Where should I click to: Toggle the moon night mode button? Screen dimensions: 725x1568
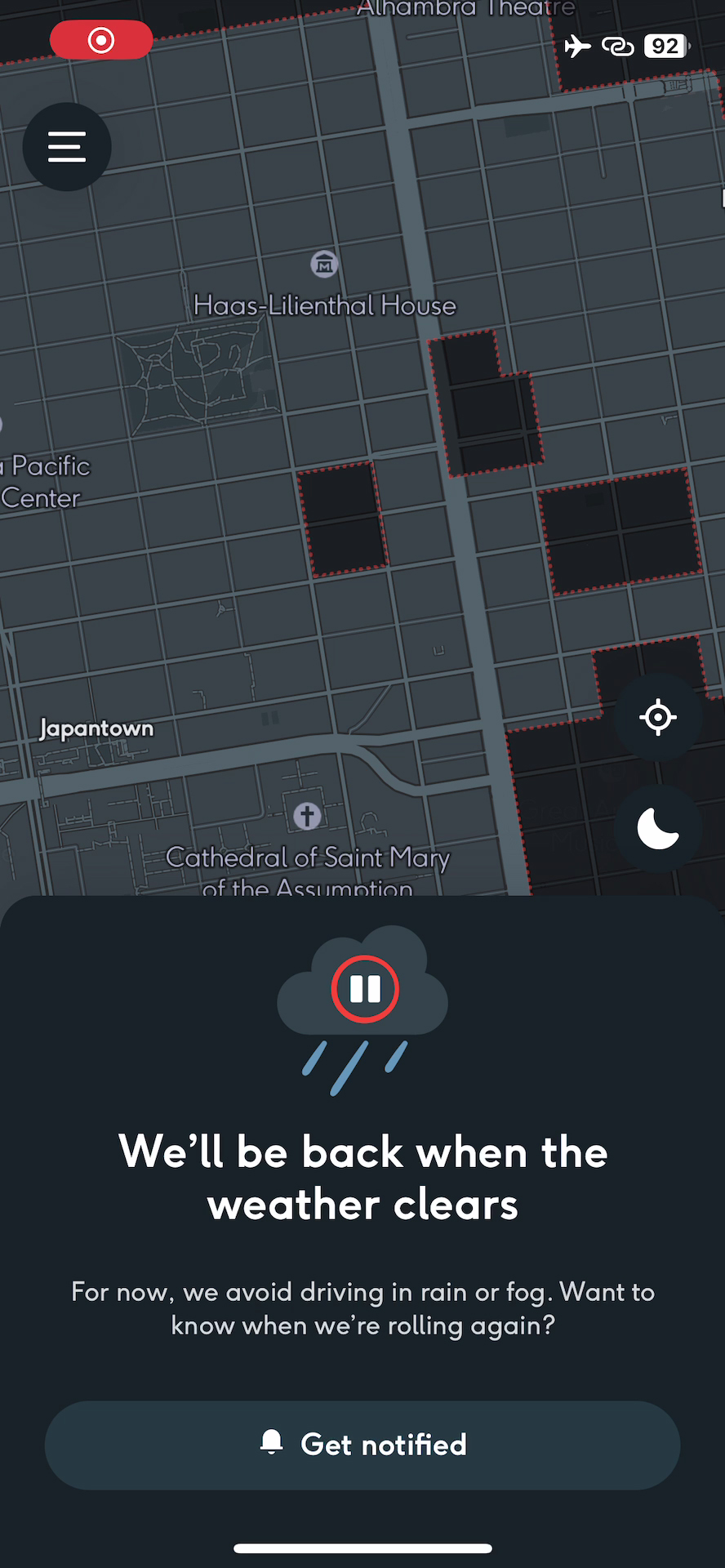coord(658,829)
